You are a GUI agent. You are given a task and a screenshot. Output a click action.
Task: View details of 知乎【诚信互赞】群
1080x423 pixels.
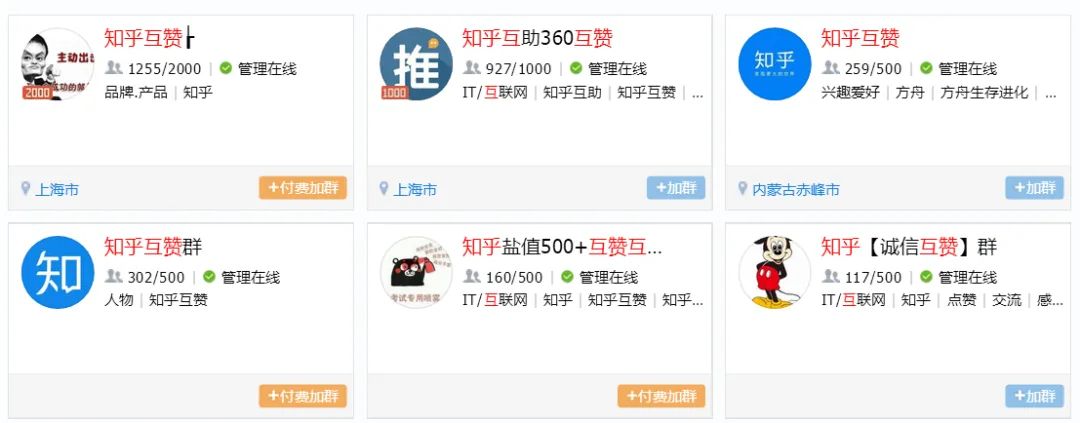point(908,247)
